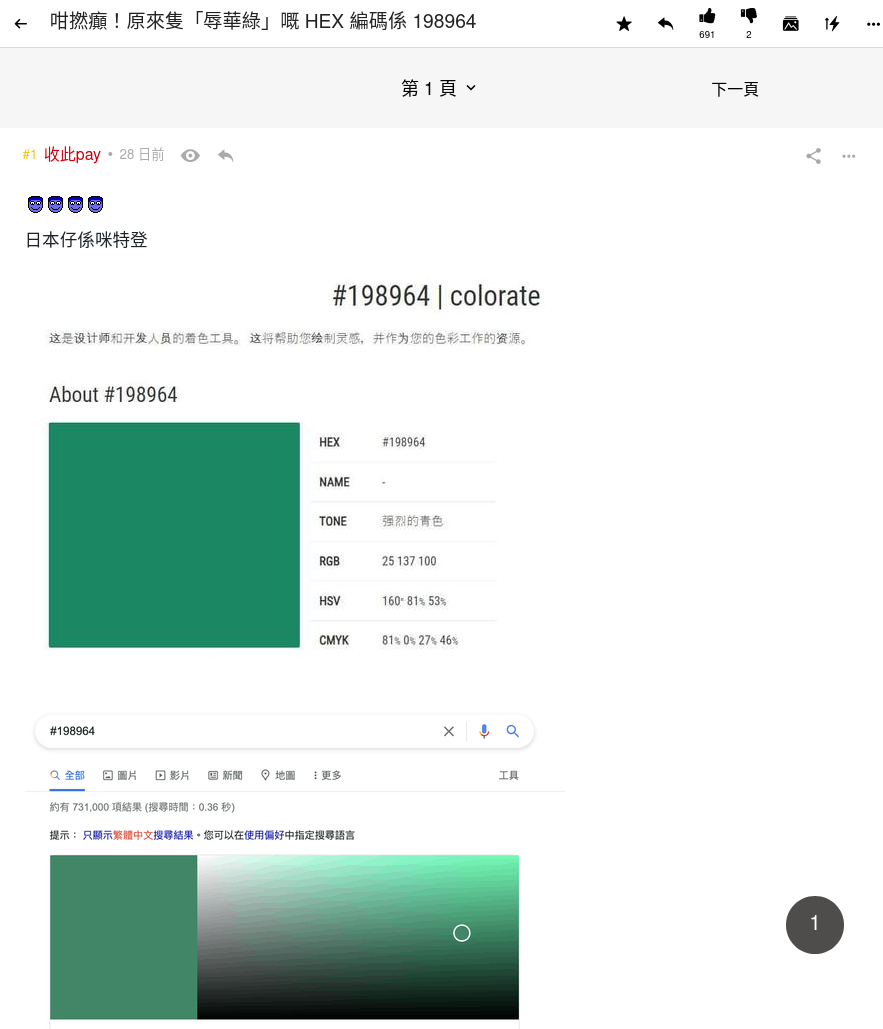This screenshot has width=883, height=1029.
Task: Open more options for post #1
Action: click(x=849, y=156)
